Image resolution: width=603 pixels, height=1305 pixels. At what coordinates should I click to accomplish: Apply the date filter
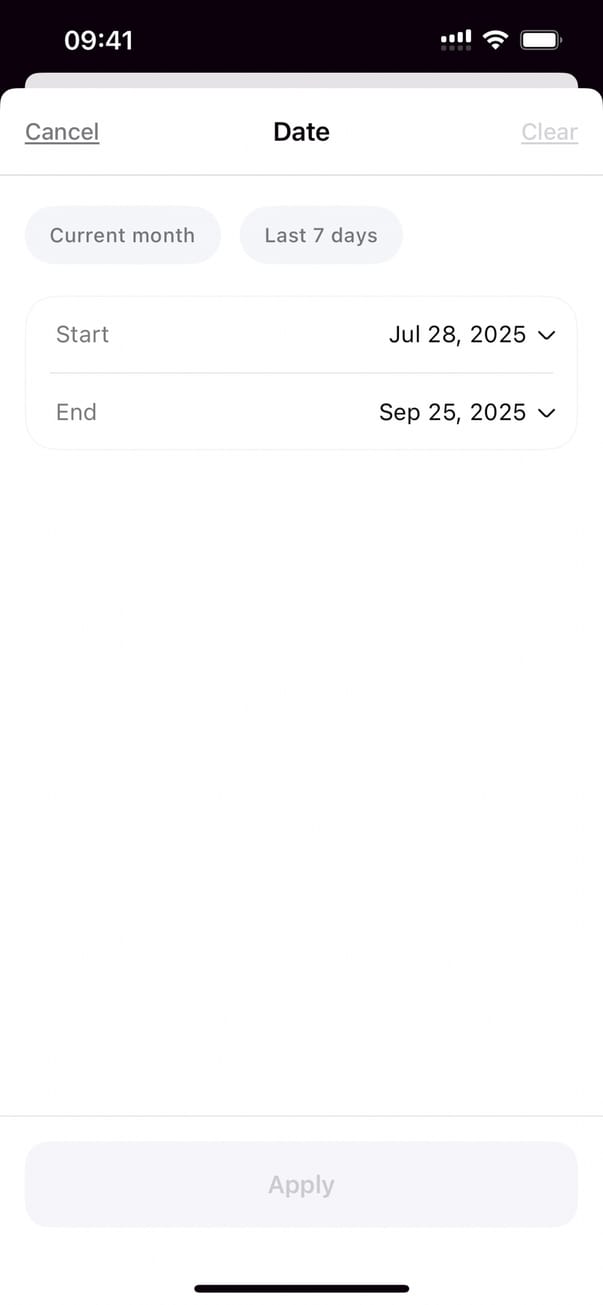coord(301,1185)
